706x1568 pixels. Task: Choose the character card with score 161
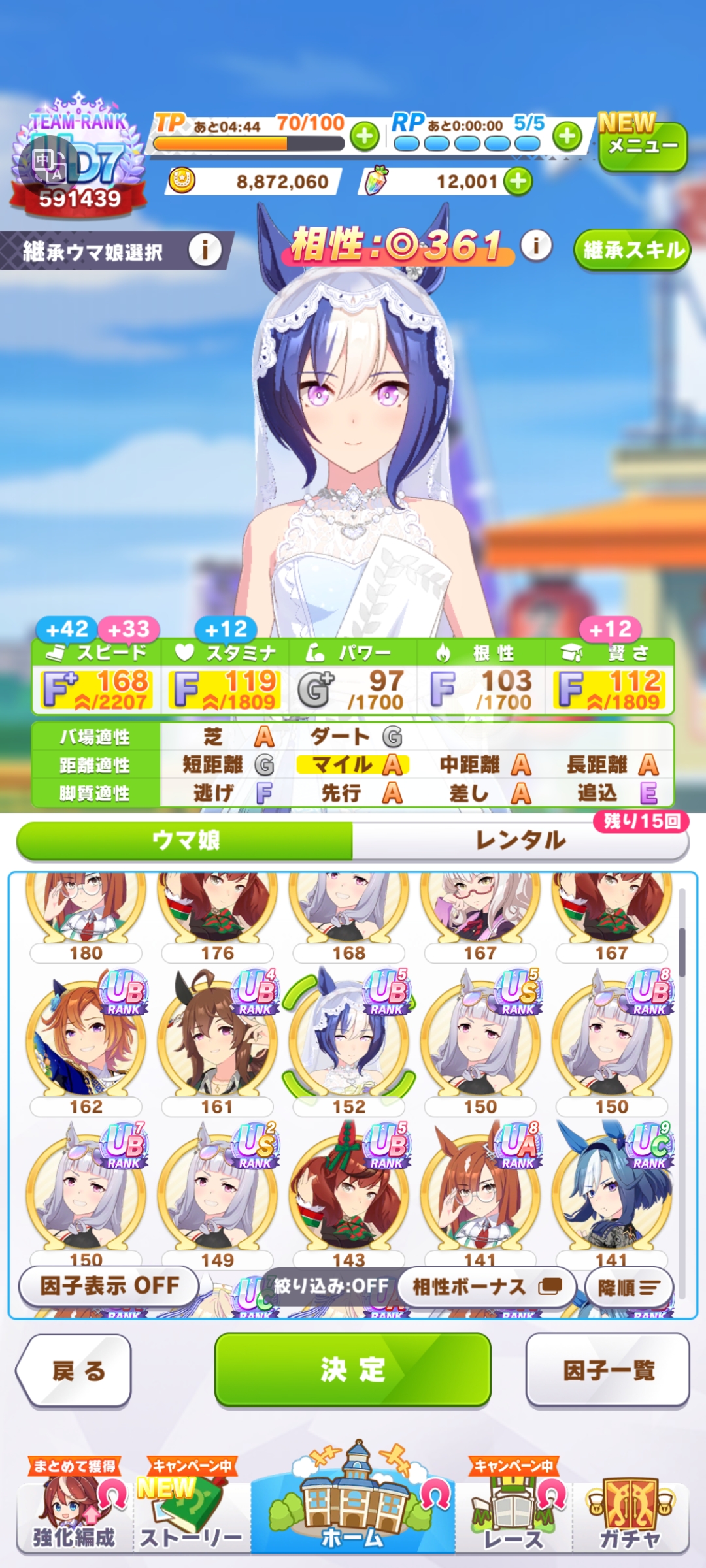(x=218, y=1043)
